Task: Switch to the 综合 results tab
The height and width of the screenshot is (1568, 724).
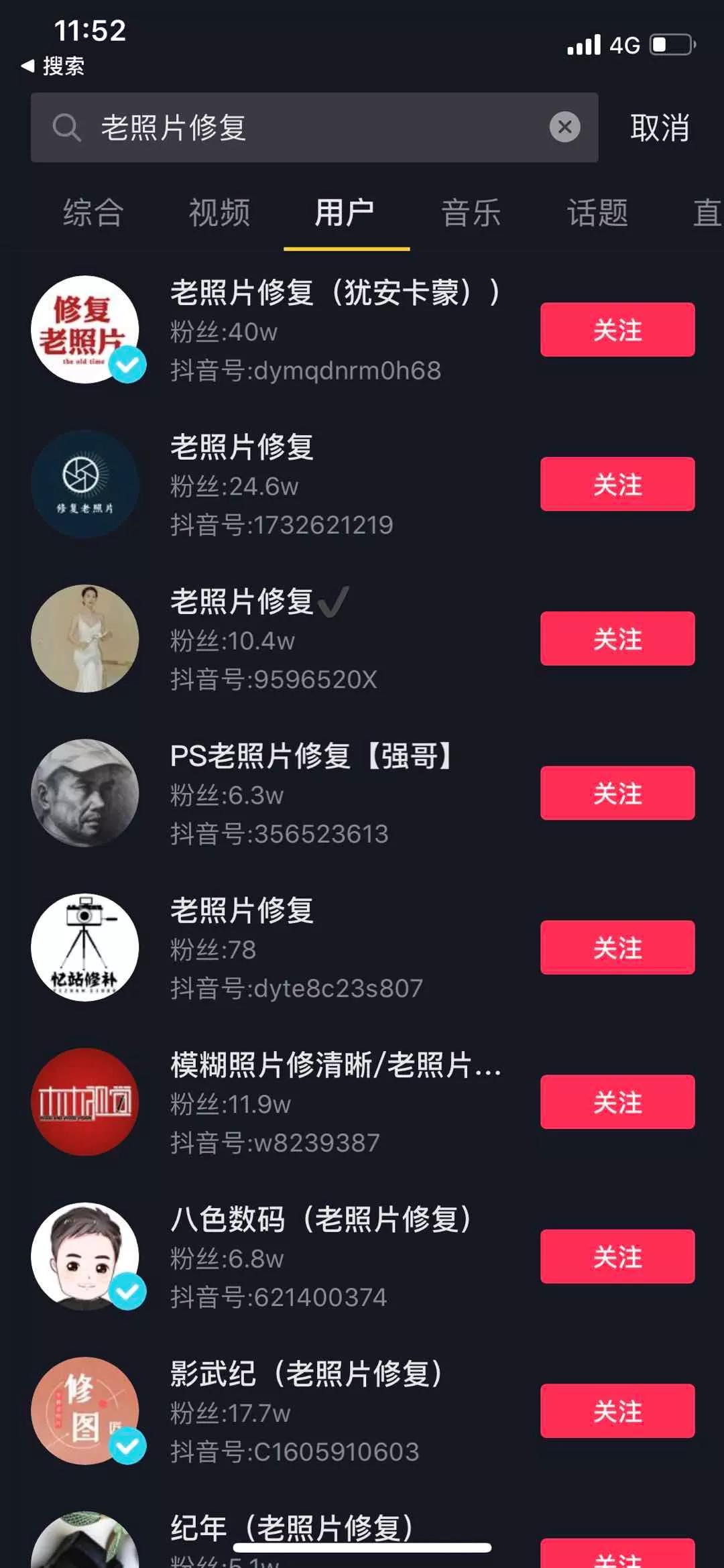Action: click(92, 213)
